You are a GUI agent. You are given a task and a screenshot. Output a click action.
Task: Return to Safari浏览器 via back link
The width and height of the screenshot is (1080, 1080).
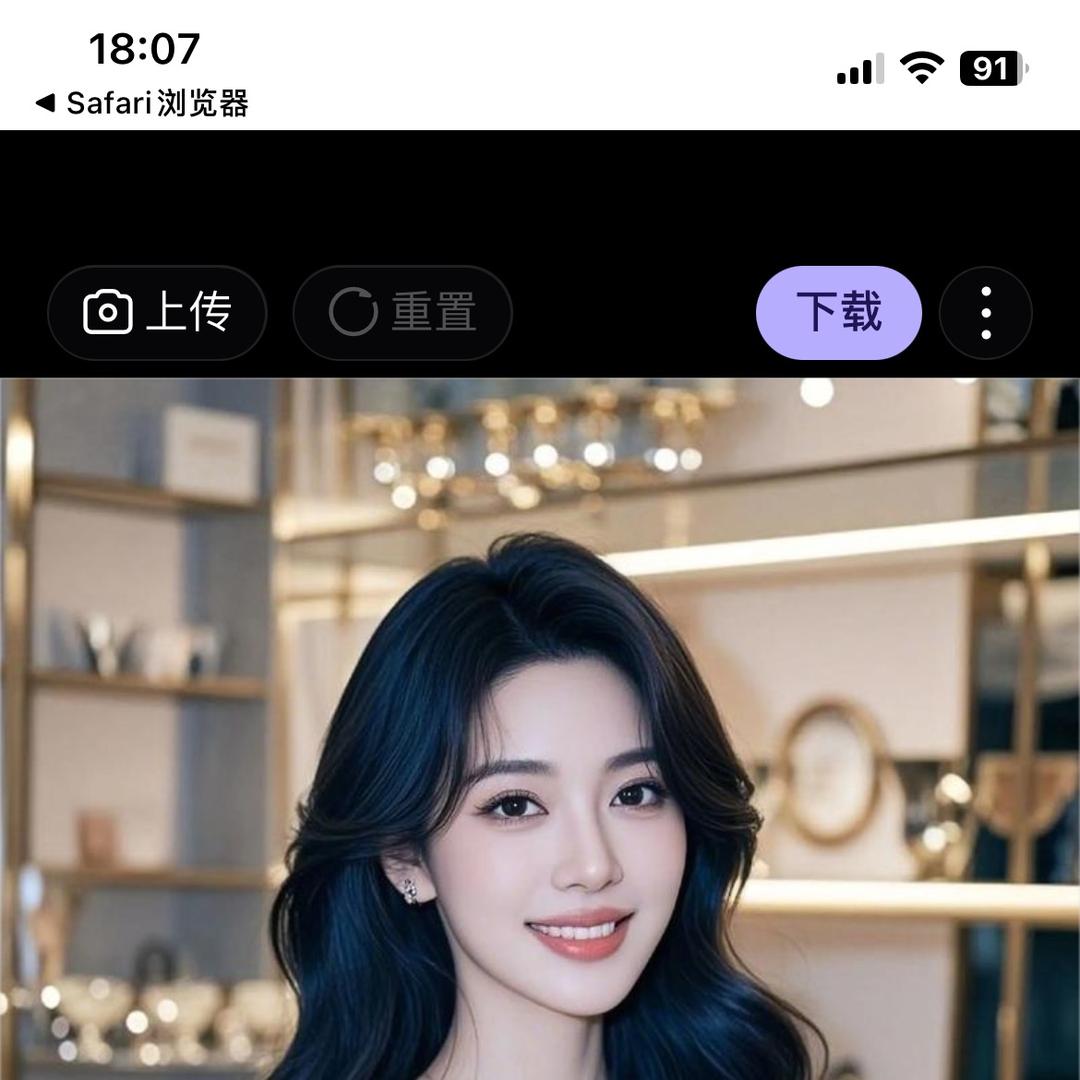[x=141, y=103]
